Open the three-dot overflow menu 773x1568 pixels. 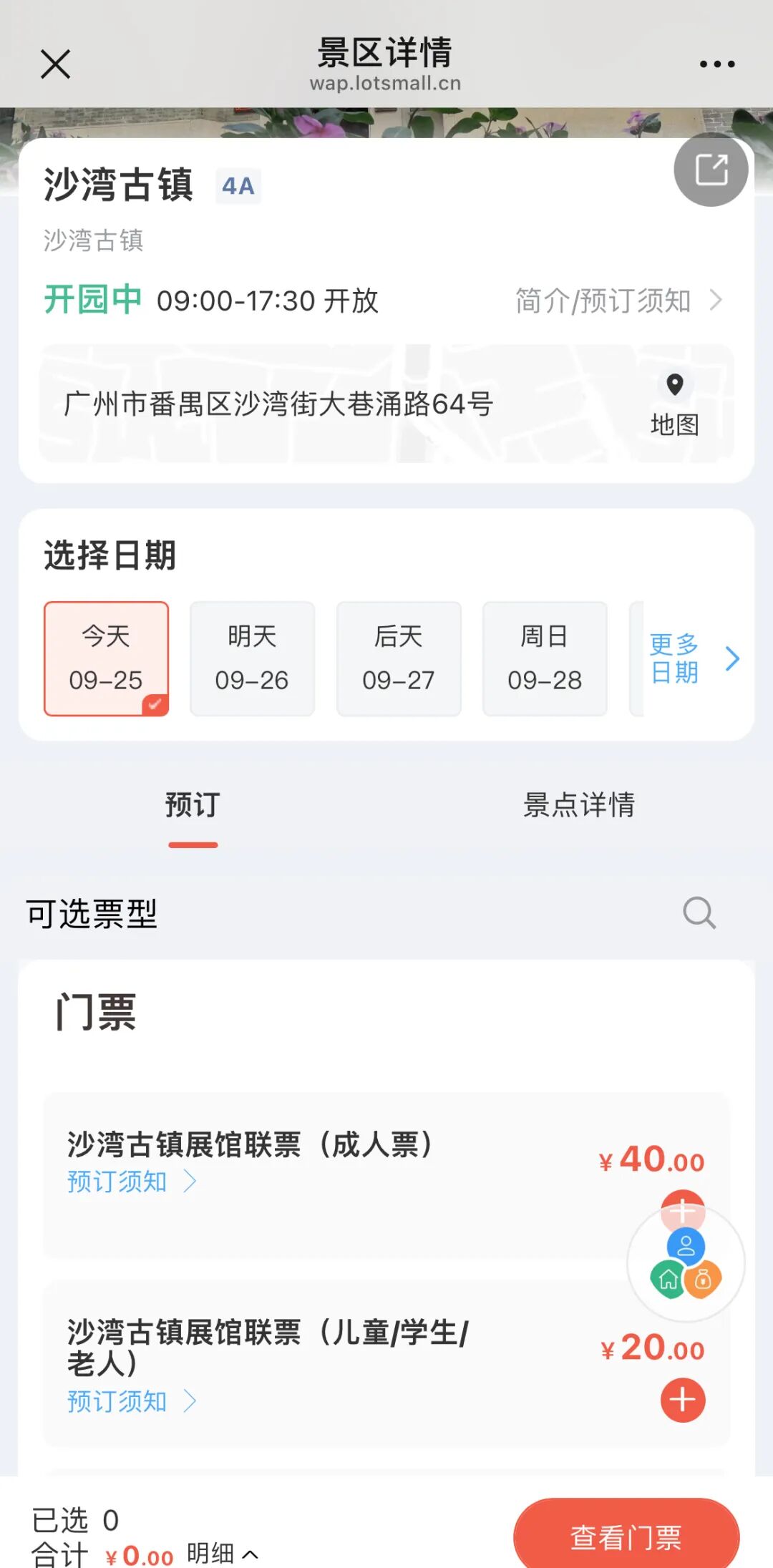[717, 64]
